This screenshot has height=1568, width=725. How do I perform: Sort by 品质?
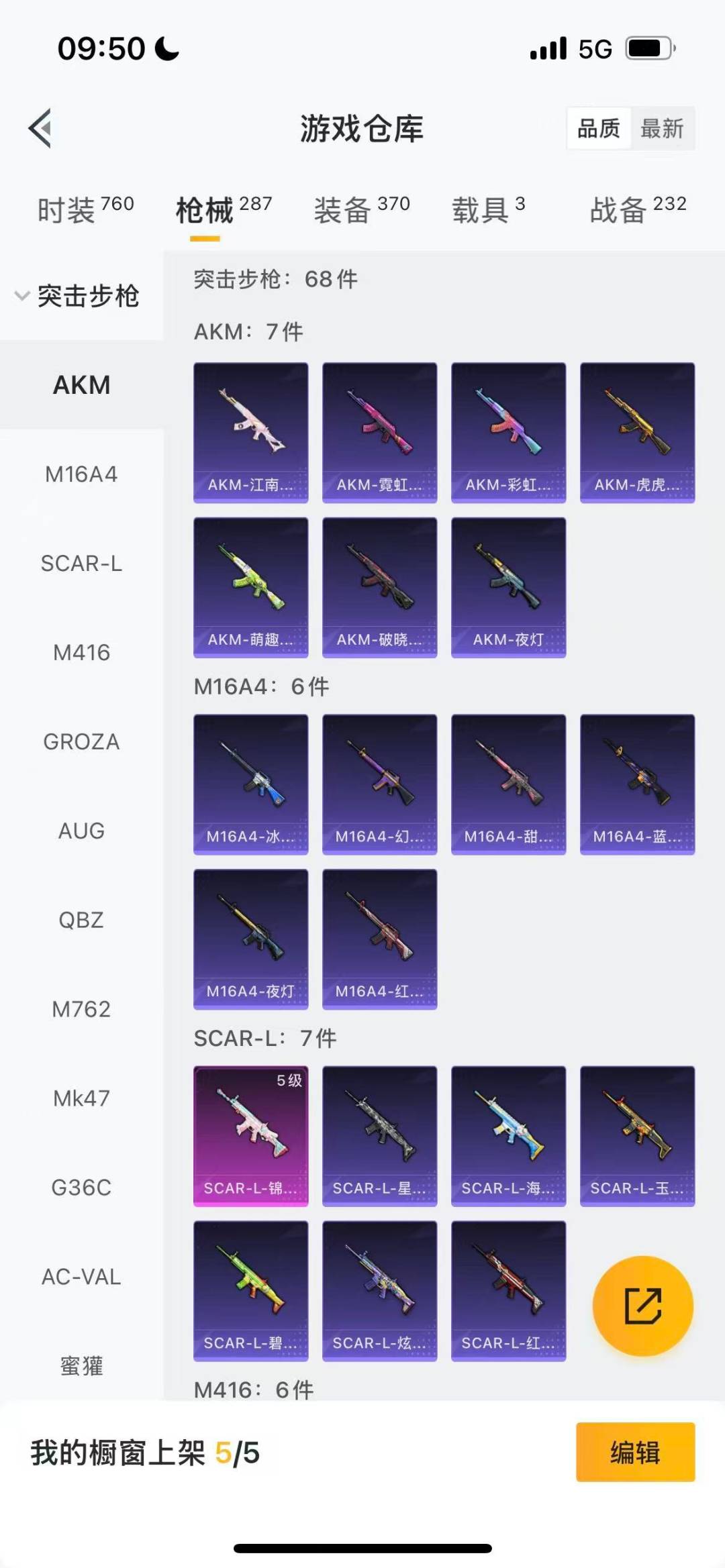tap(599, 128)
